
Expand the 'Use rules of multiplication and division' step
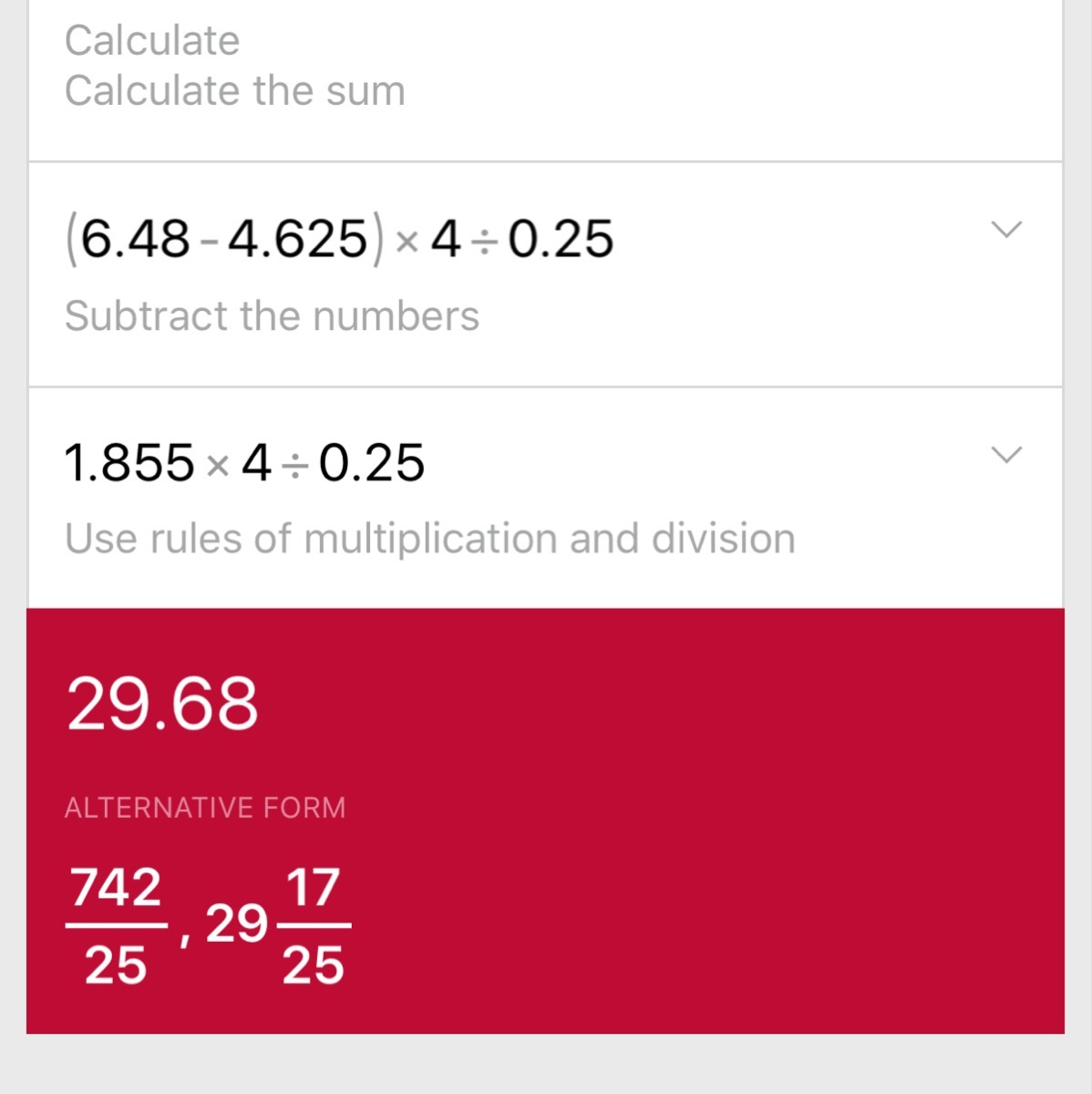tap(1005, 454)
